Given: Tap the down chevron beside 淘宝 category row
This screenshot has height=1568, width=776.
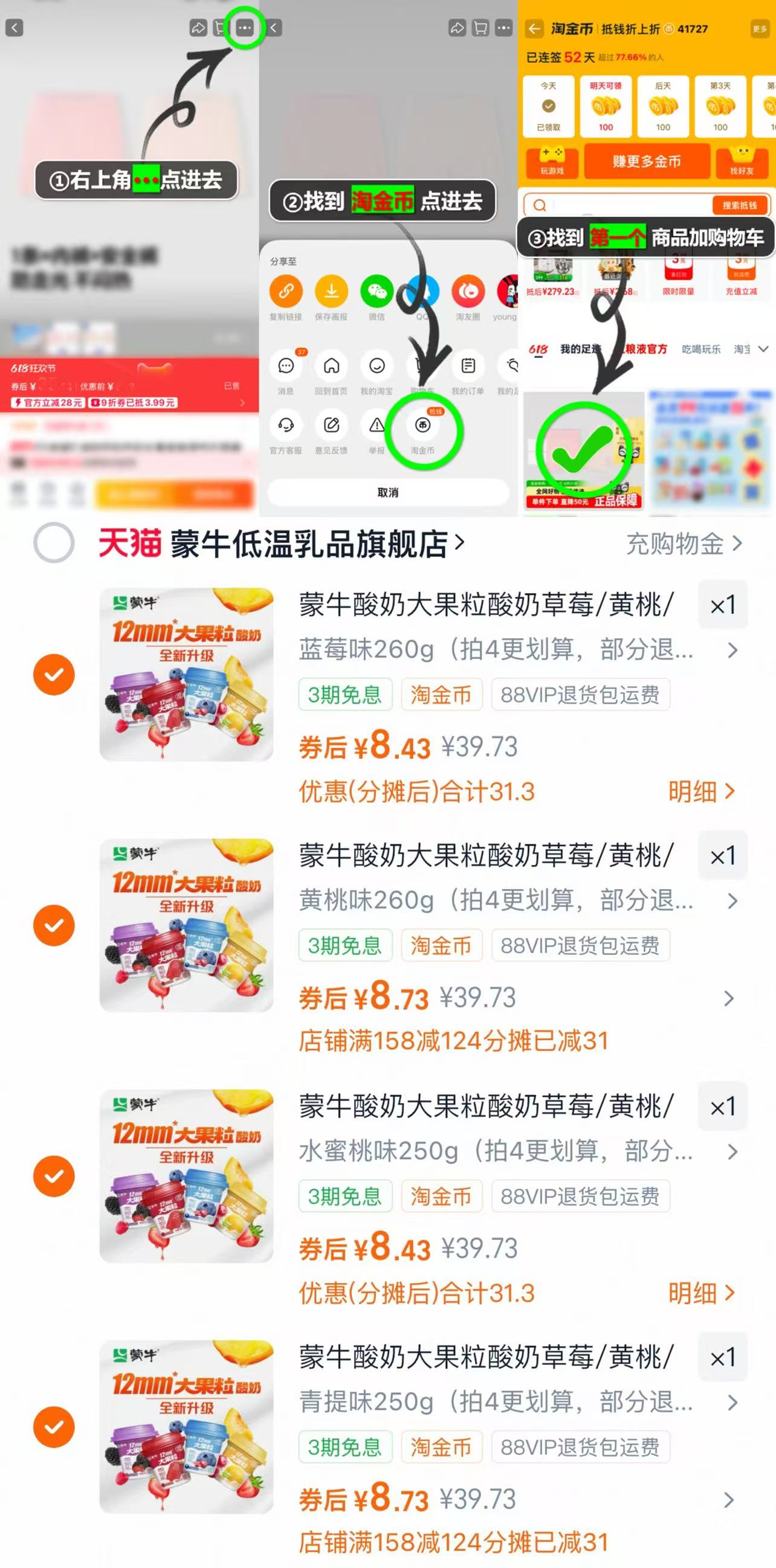Looking at the screenshot, I should (x=764, y=349).
